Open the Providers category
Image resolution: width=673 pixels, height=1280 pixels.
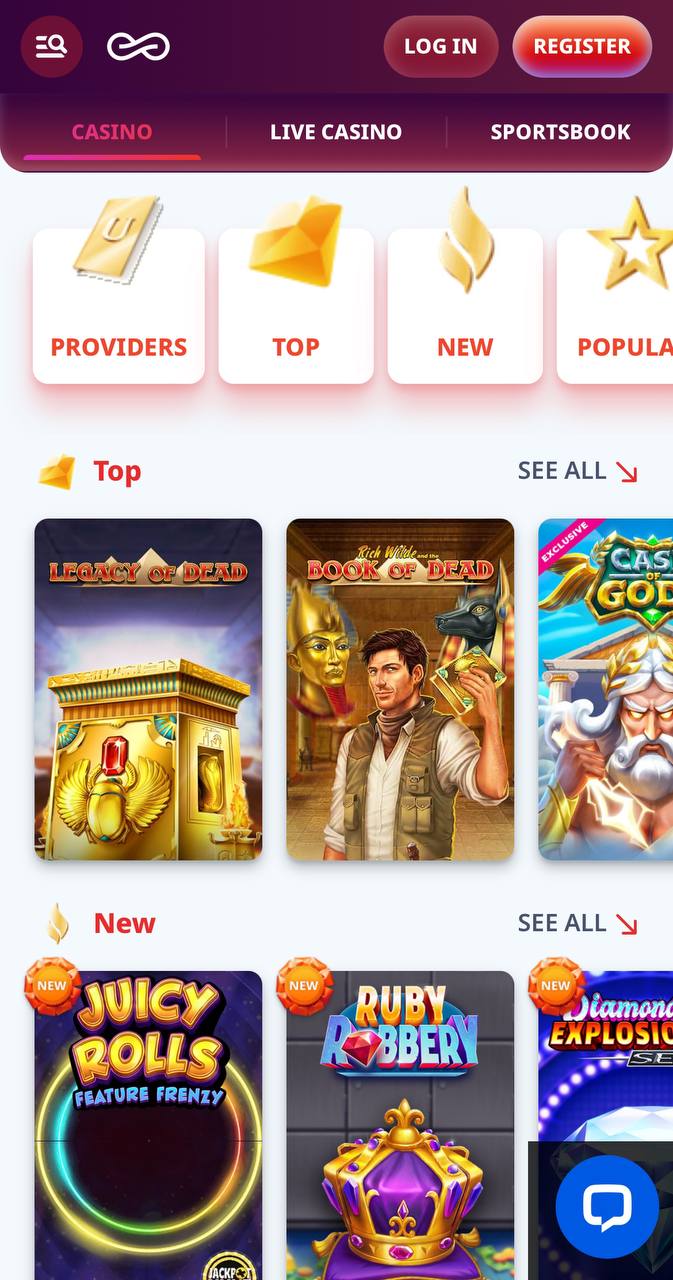coord(119,306)
